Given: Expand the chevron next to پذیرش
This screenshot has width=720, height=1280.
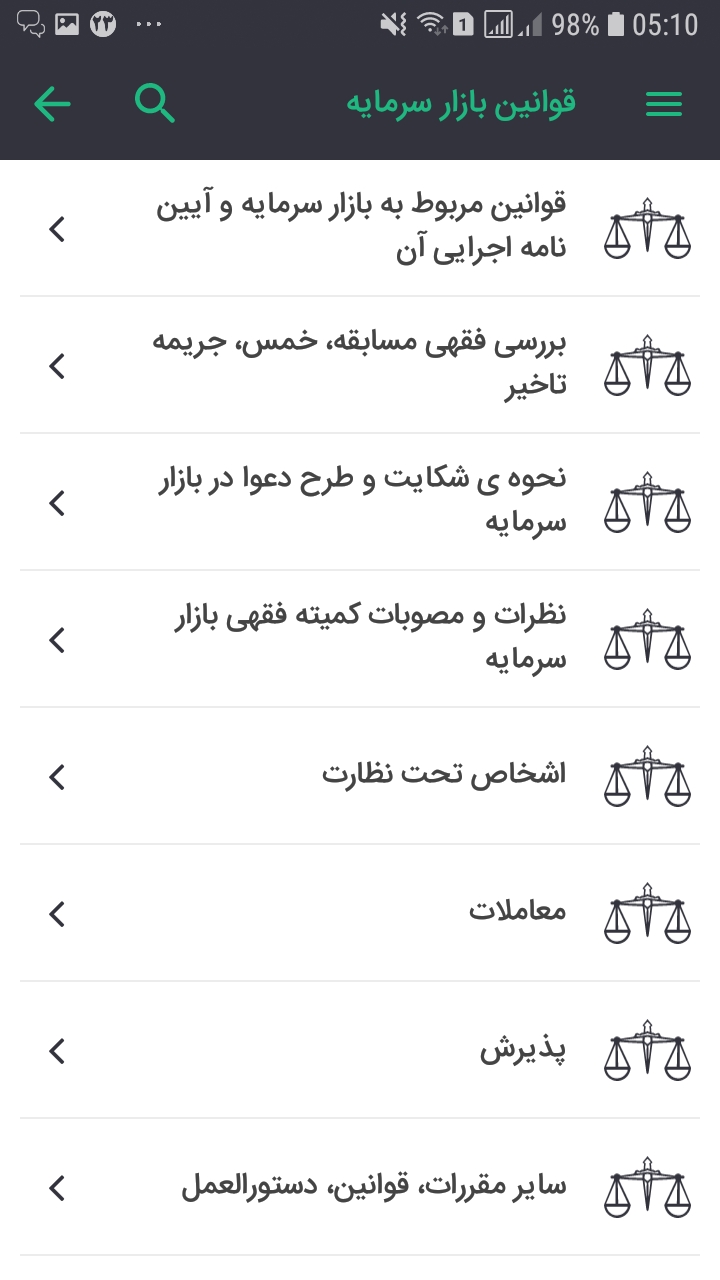Looking at the screenshot, I should click(57, 1050).
